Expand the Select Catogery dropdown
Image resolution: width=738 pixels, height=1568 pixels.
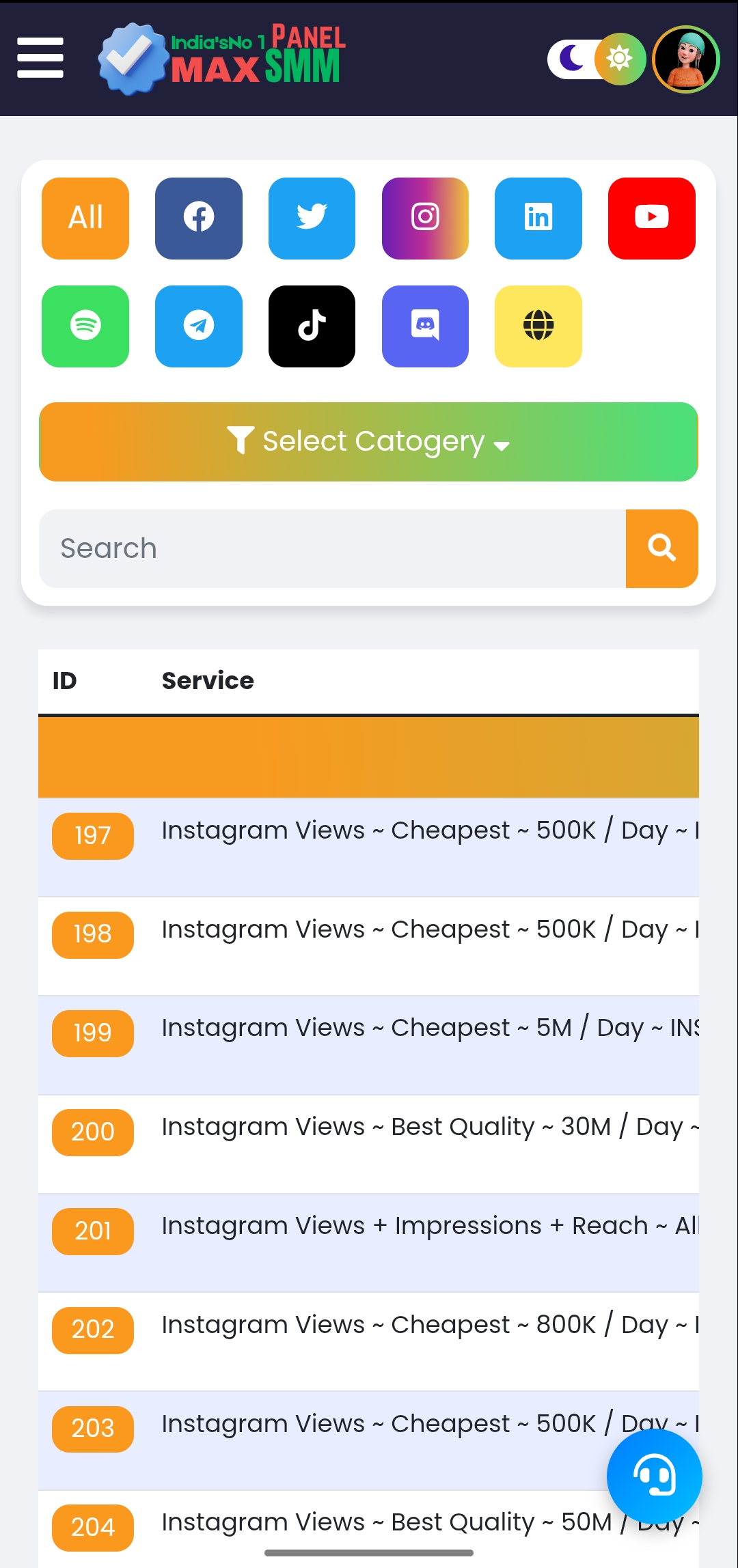(369, 441)
